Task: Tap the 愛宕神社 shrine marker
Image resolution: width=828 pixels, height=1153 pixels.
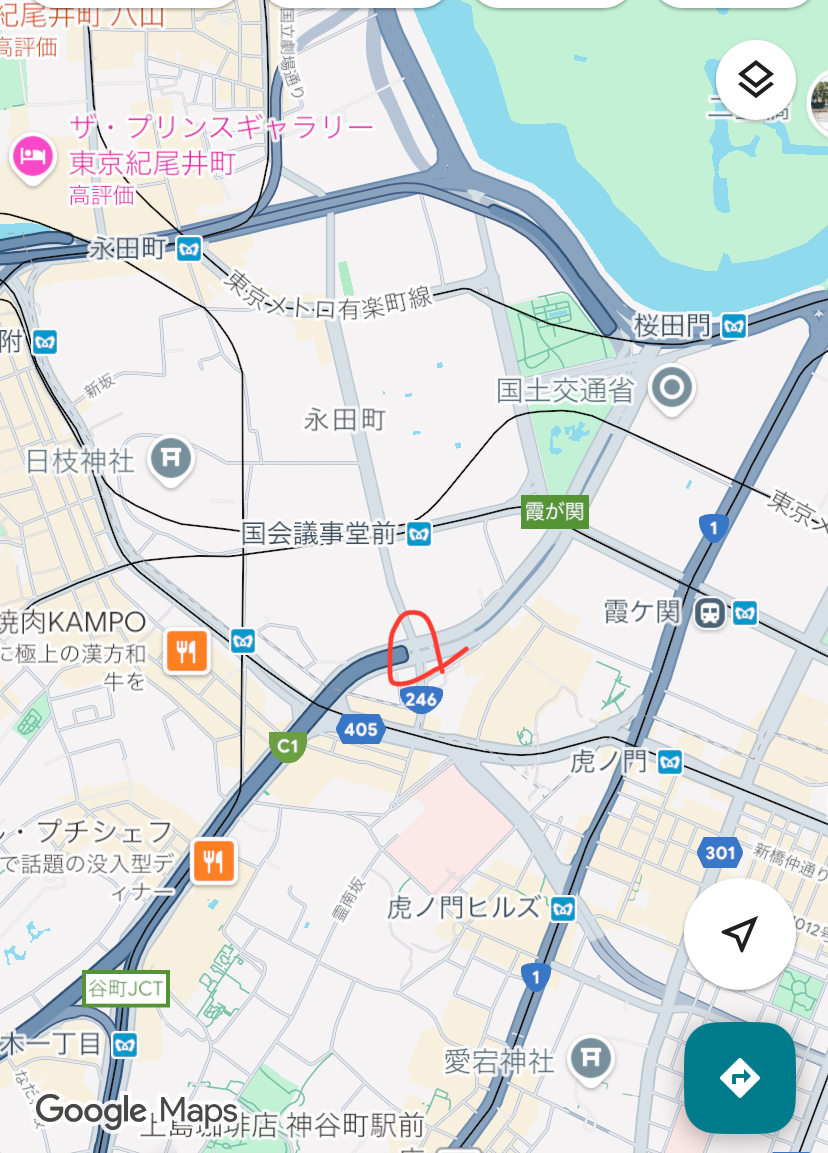Action: pyautogui.click(x=592, y=1058)
